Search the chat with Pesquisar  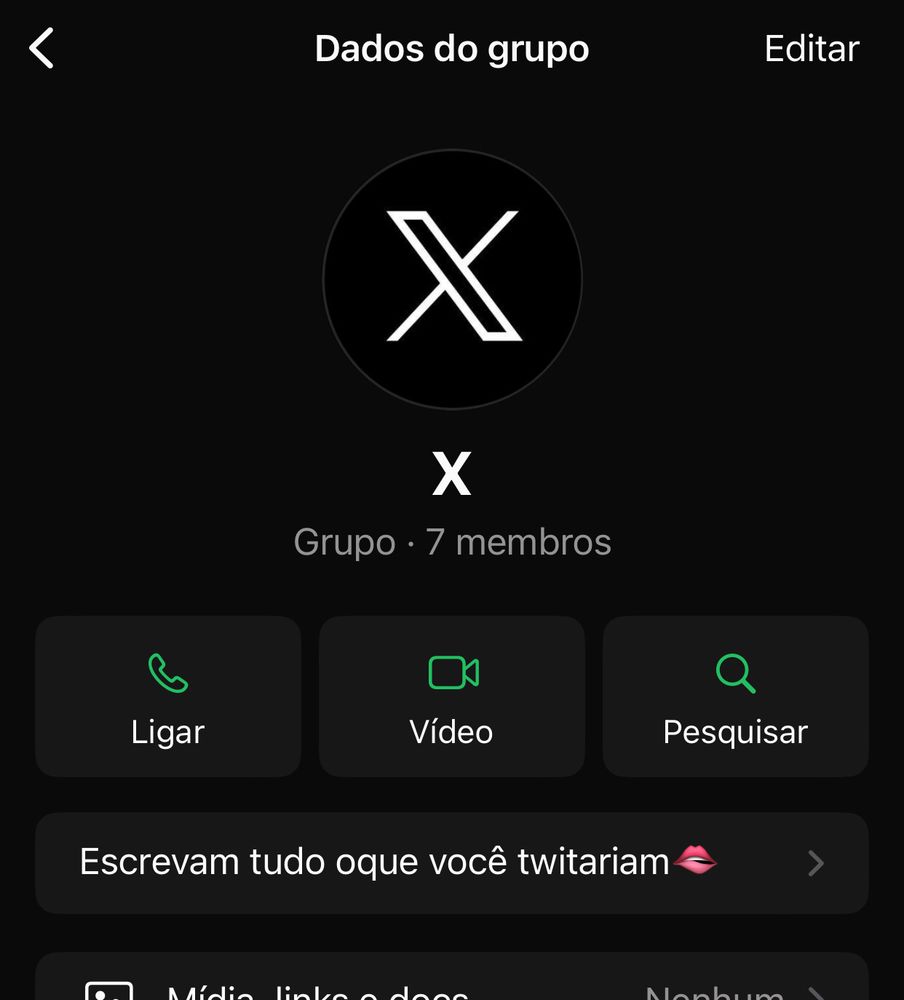click(x=735, y=697)
